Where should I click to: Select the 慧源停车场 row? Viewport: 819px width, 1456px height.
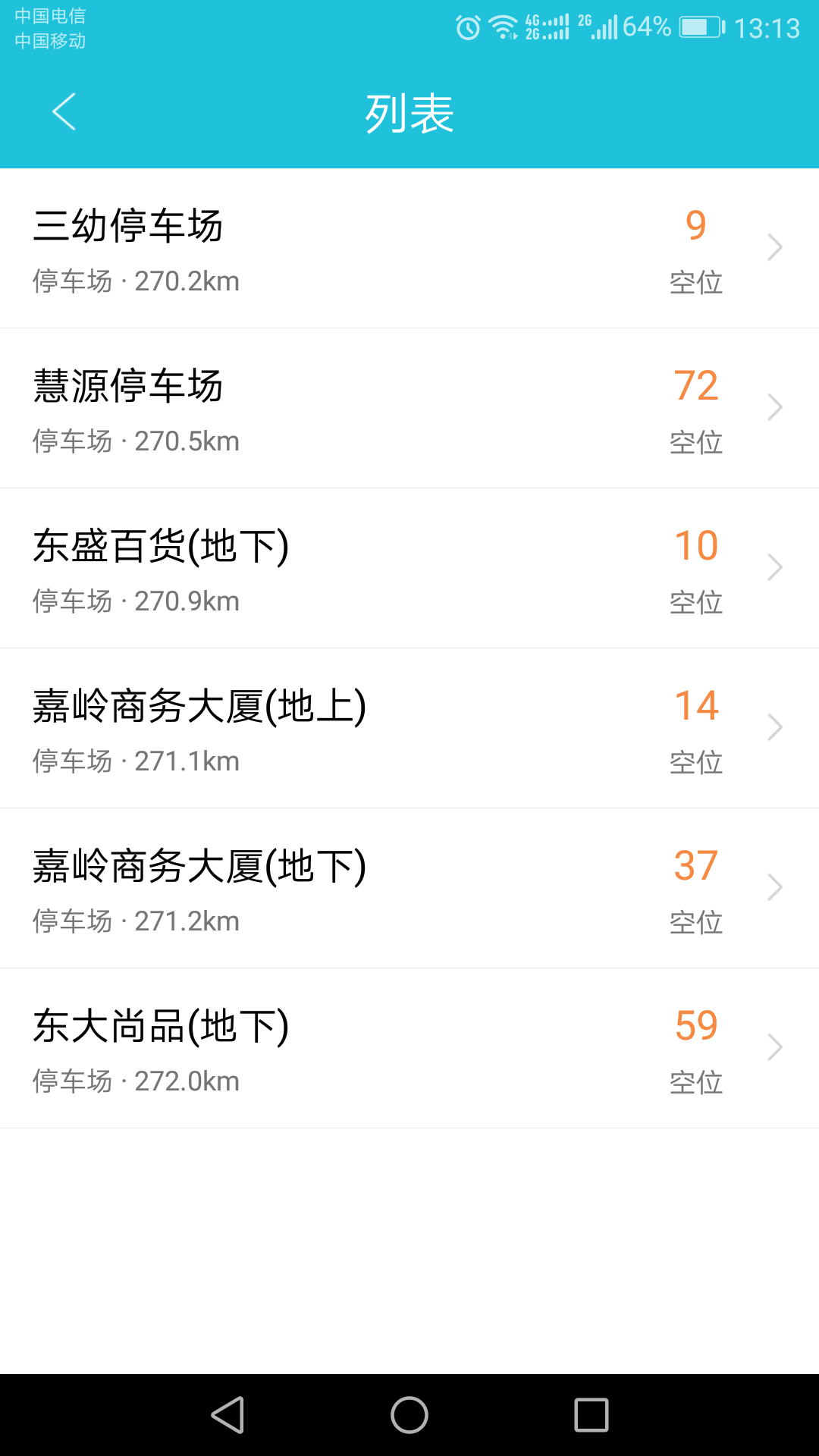coord(409,409)
